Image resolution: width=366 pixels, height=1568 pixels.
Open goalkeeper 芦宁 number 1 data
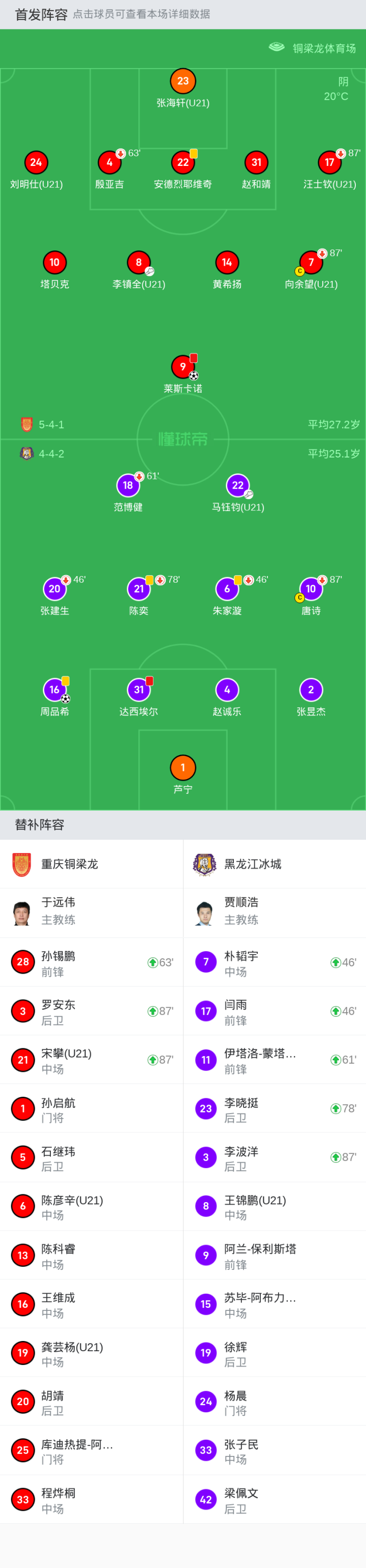(182, 767)
